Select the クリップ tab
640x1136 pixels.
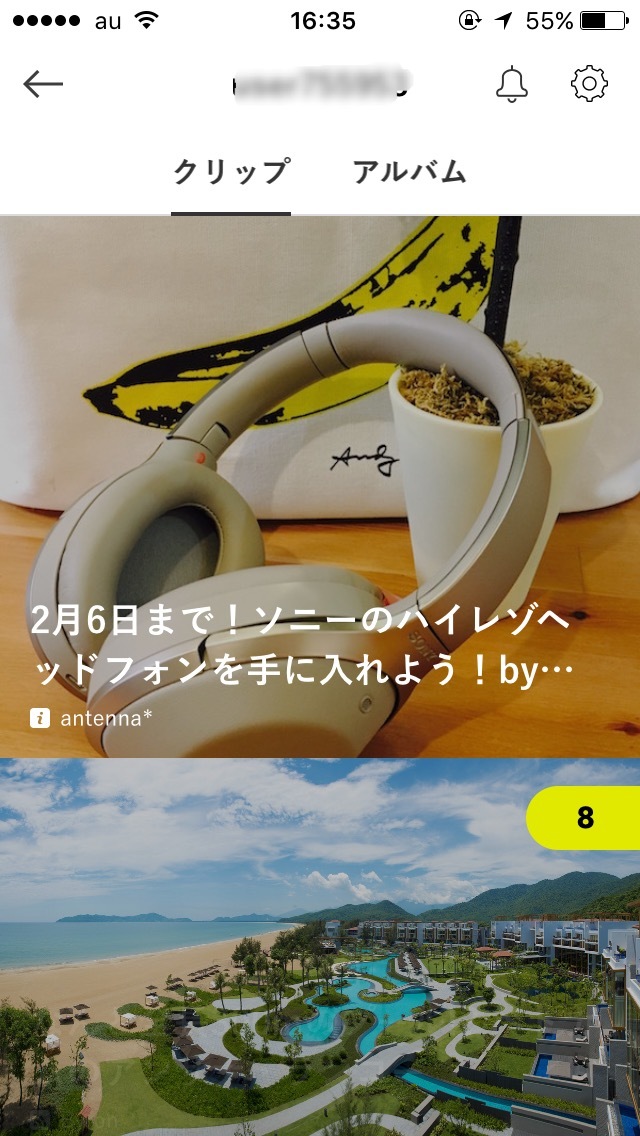(x=231, y=172)
